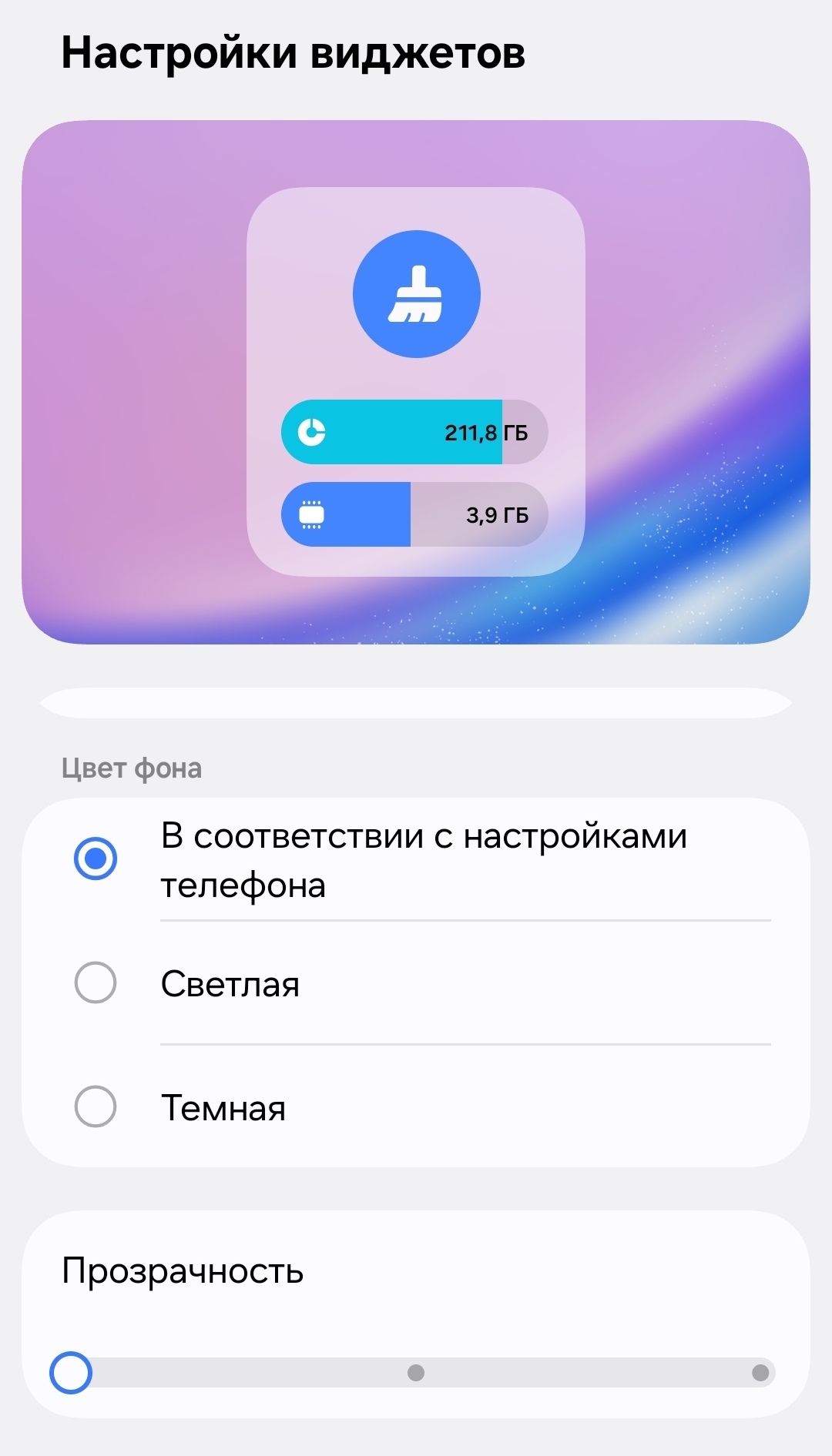Set transparency slider to the maximum point

pos(760,1372)
